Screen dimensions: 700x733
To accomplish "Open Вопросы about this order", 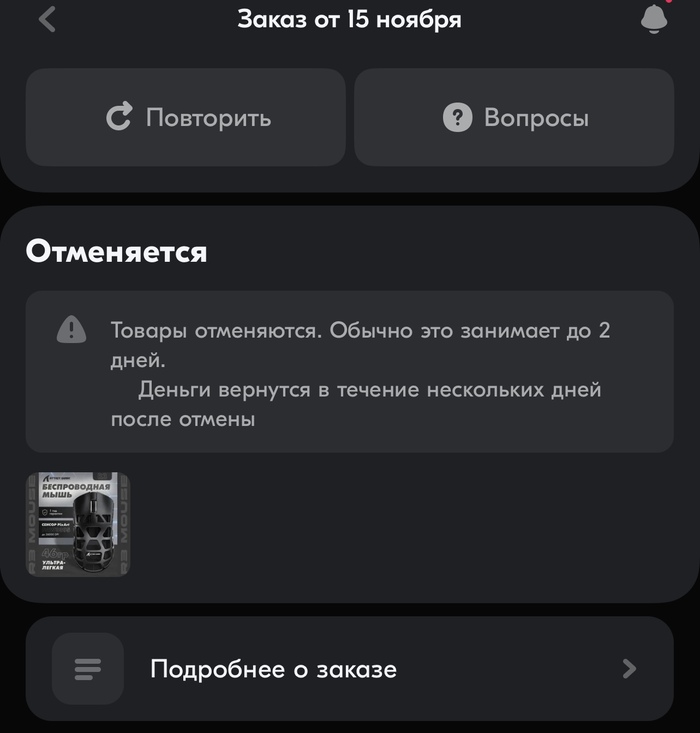I will (x=514, y=117).
